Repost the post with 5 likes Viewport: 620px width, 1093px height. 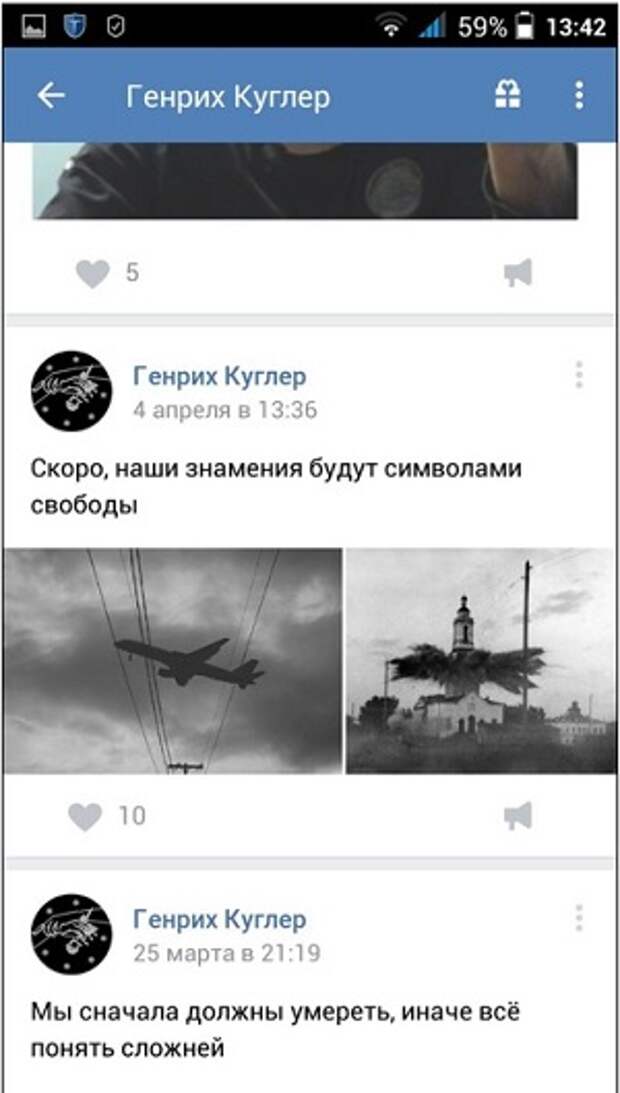(x=518, y=273)
